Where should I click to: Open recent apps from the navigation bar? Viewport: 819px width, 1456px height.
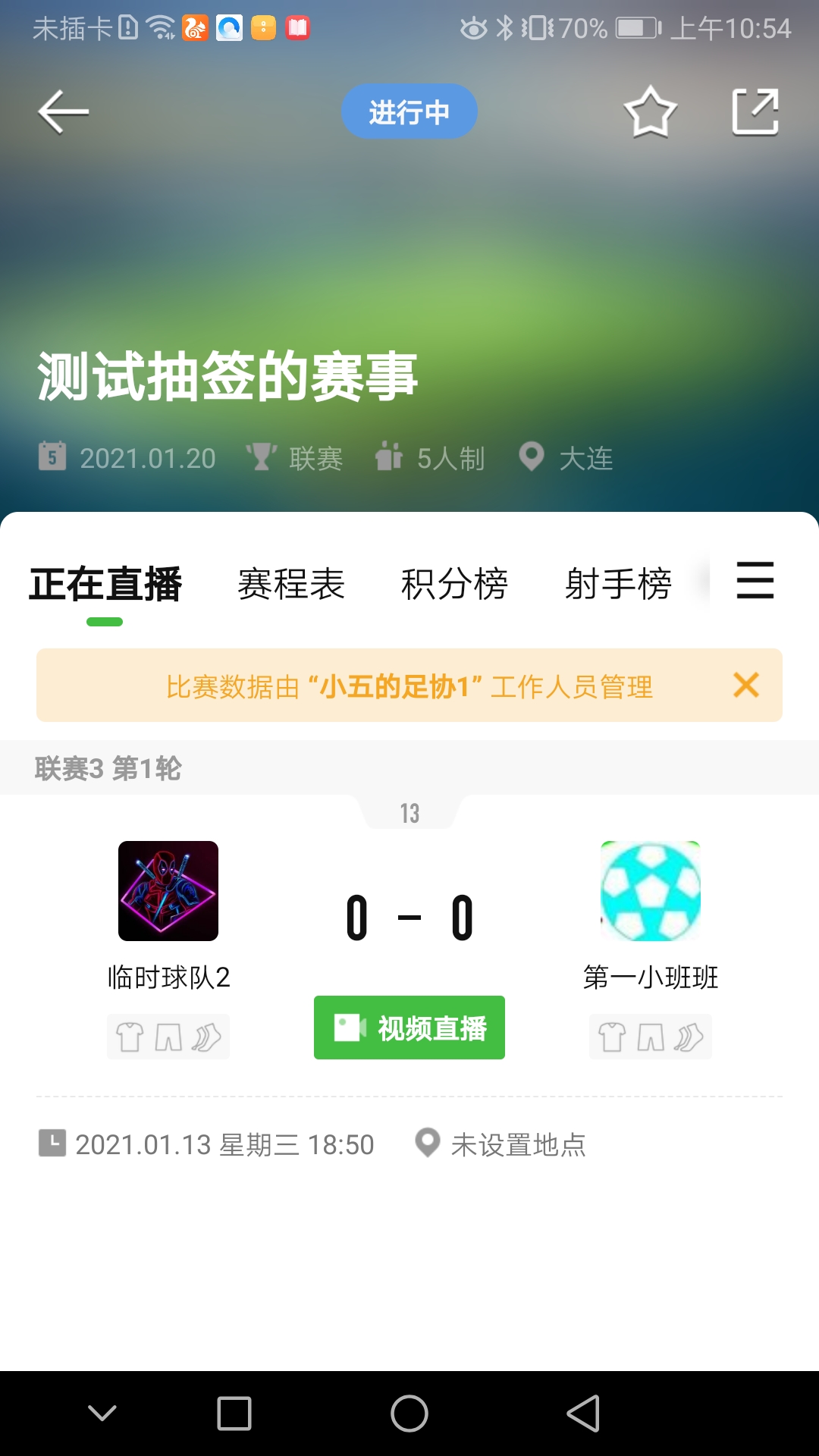(234, 1414)
